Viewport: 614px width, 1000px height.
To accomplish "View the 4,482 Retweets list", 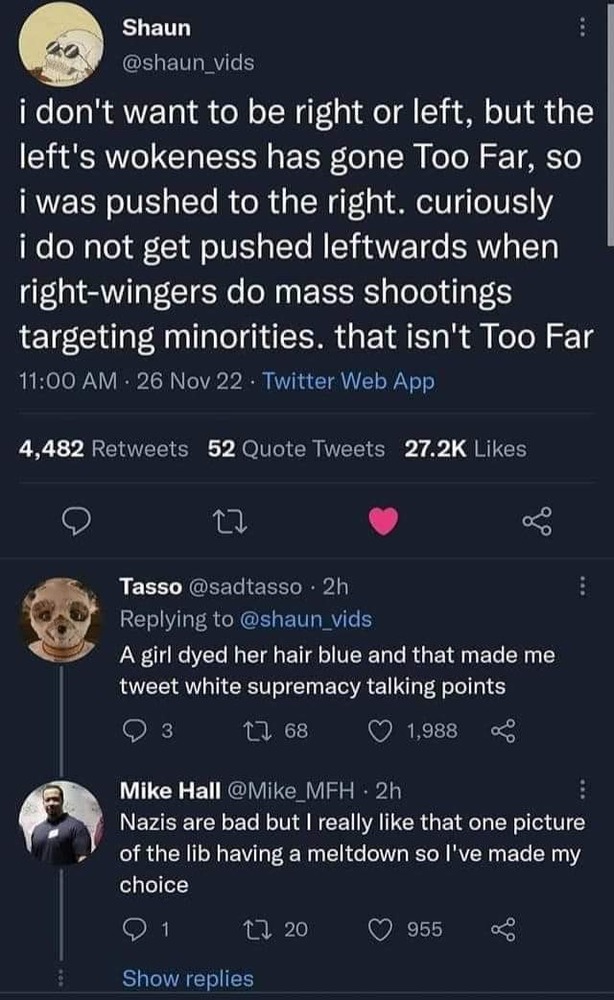I will click(104, 449).
